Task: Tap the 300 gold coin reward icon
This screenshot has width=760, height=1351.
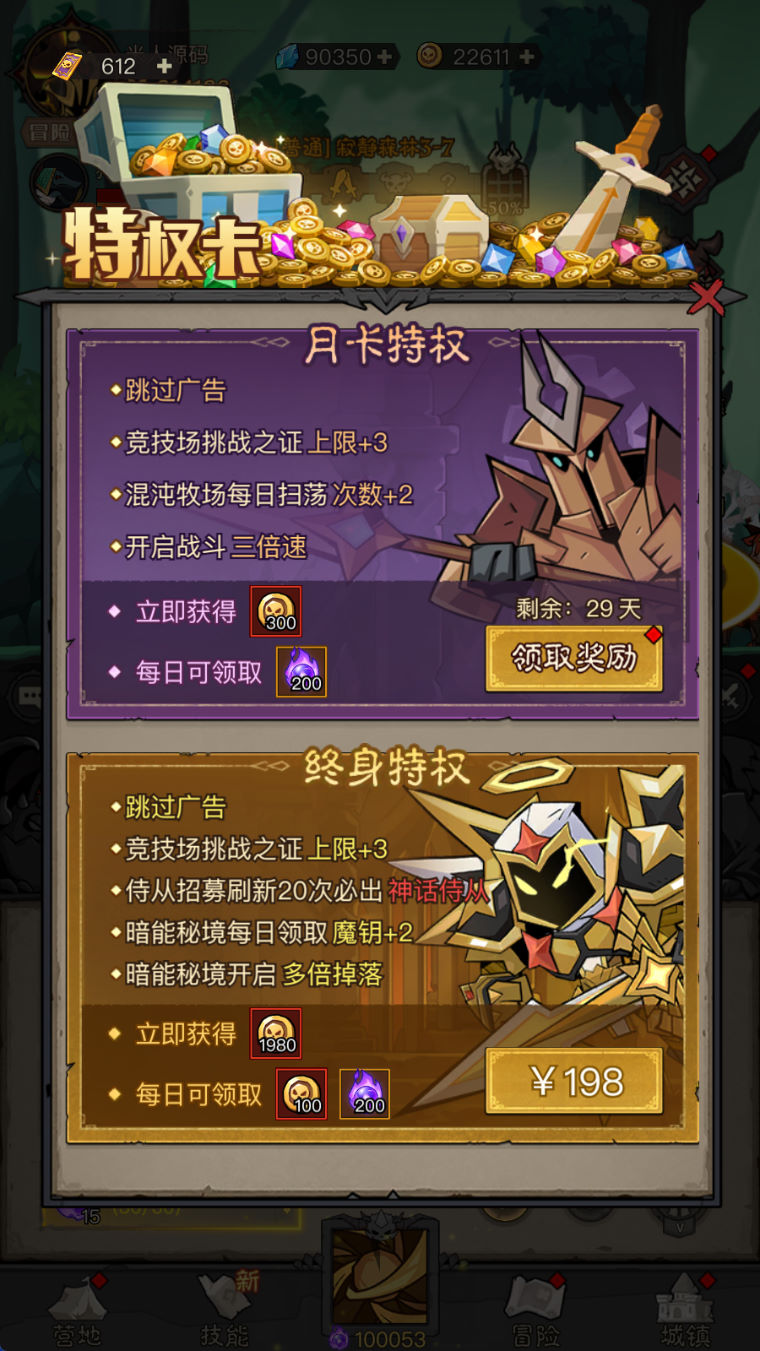Action: point(275,611)
